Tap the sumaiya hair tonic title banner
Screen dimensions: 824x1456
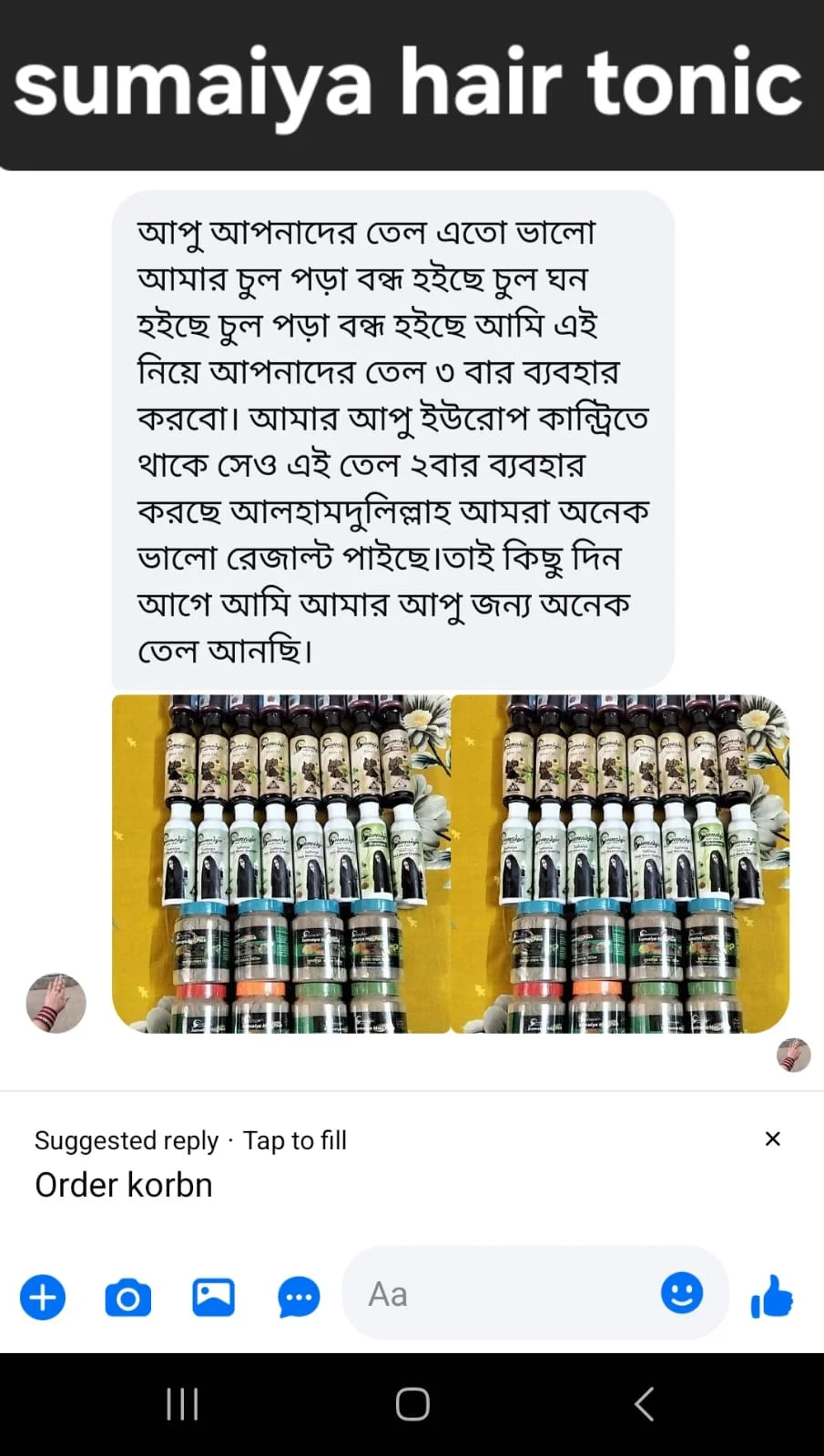(410, 84)
